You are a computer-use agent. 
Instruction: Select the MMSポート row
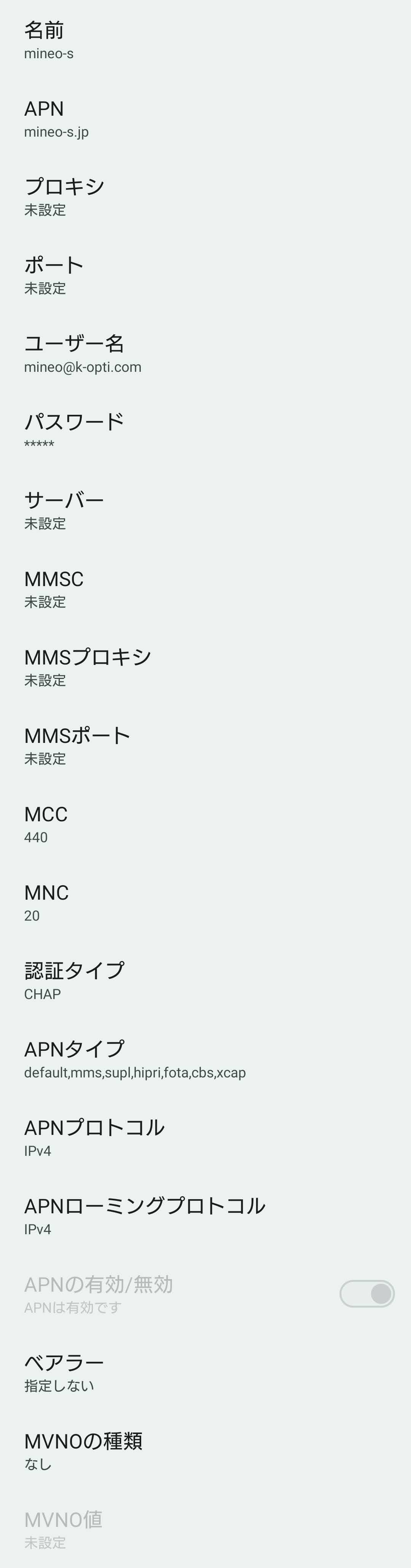click(205, 746)
